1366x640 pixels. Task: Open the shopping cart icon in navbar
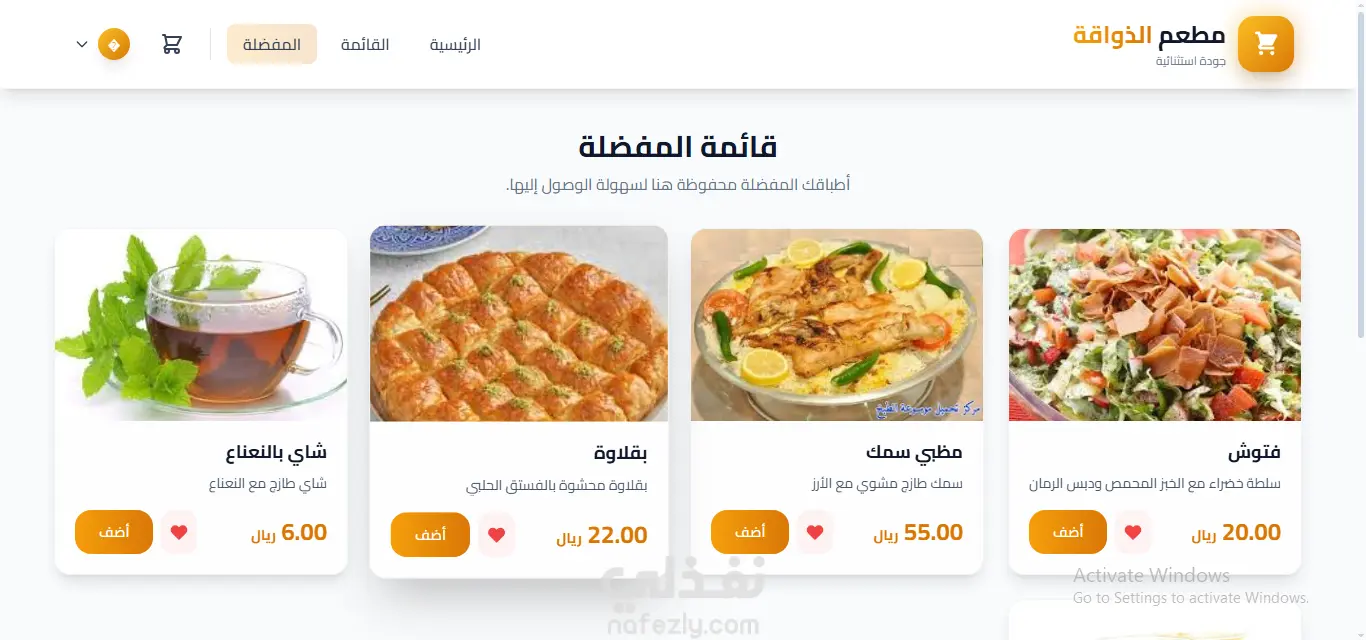172,44
